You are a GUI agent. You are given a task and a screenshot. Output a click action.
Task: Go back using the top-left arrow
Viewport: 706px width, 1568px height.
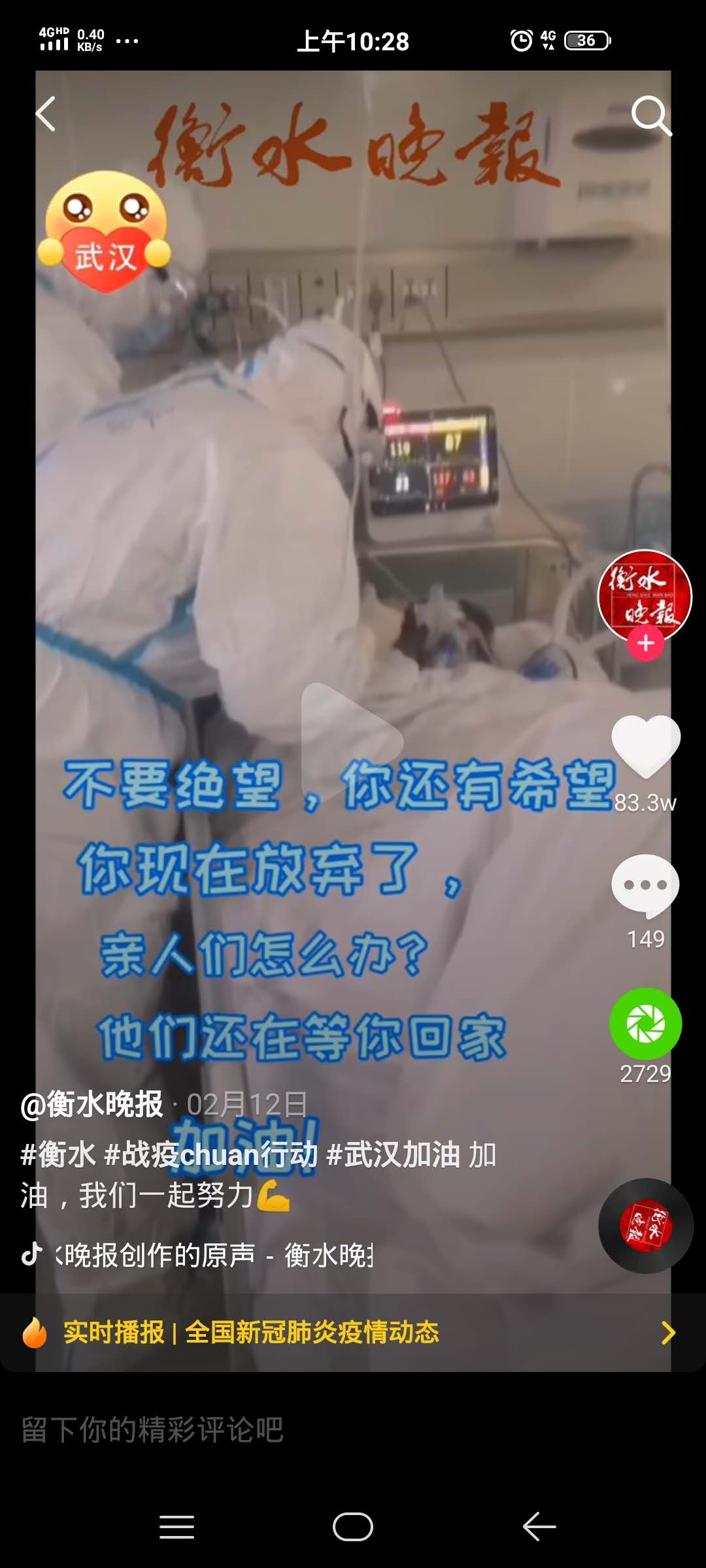(46, 114)
